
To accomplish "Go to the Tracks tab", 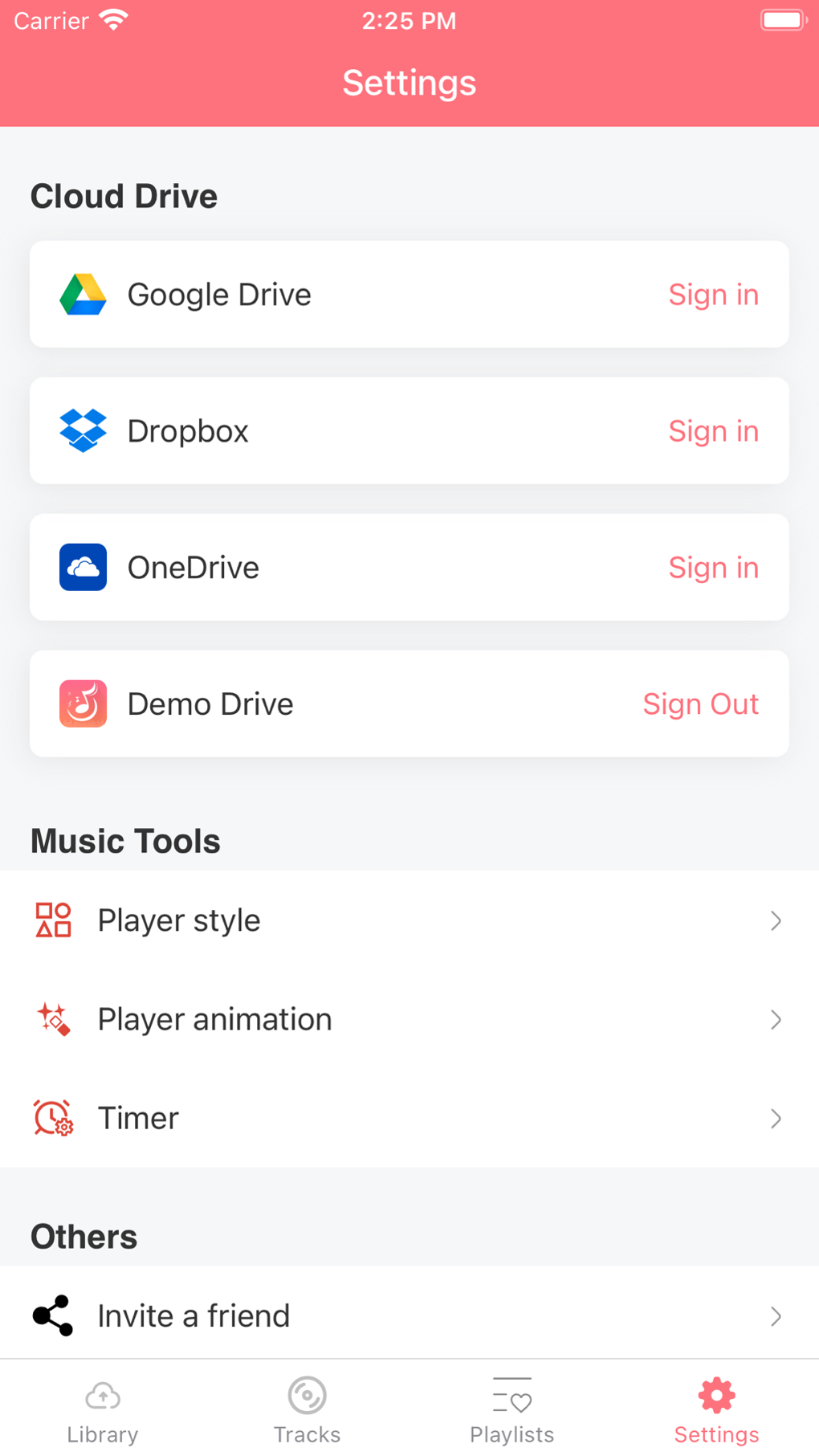I will (307, 1409).
